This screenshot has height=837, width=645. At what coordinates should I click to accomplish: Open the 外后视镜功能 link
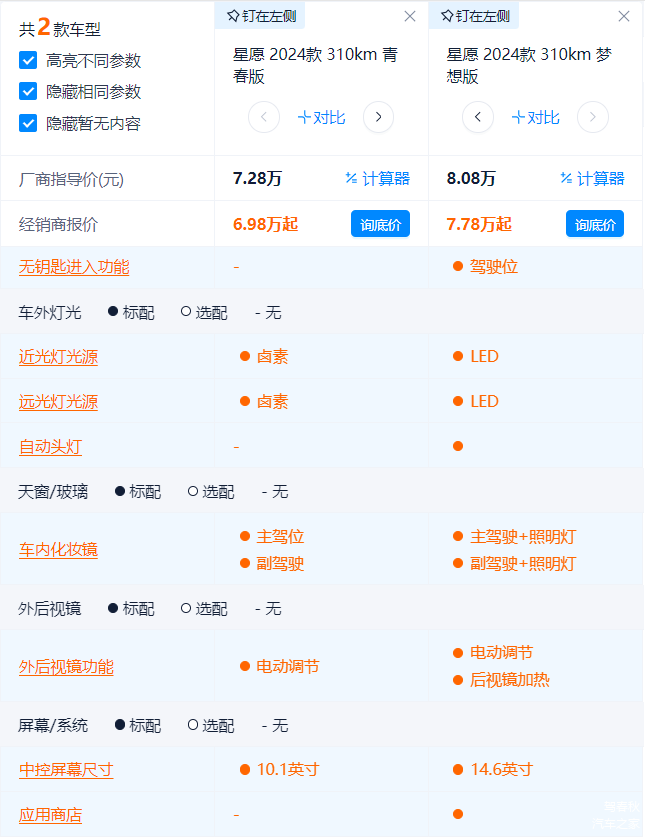66,667
